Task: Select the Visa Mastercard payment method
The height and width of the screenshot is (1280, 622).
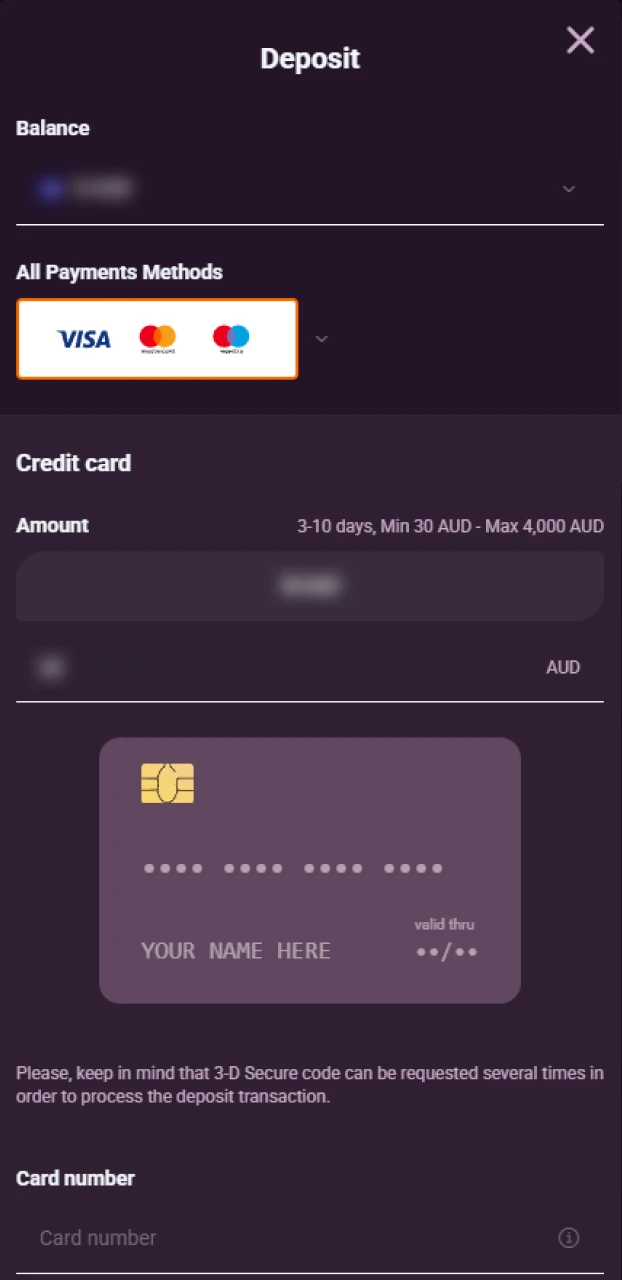Action: (x=157, y=339)
